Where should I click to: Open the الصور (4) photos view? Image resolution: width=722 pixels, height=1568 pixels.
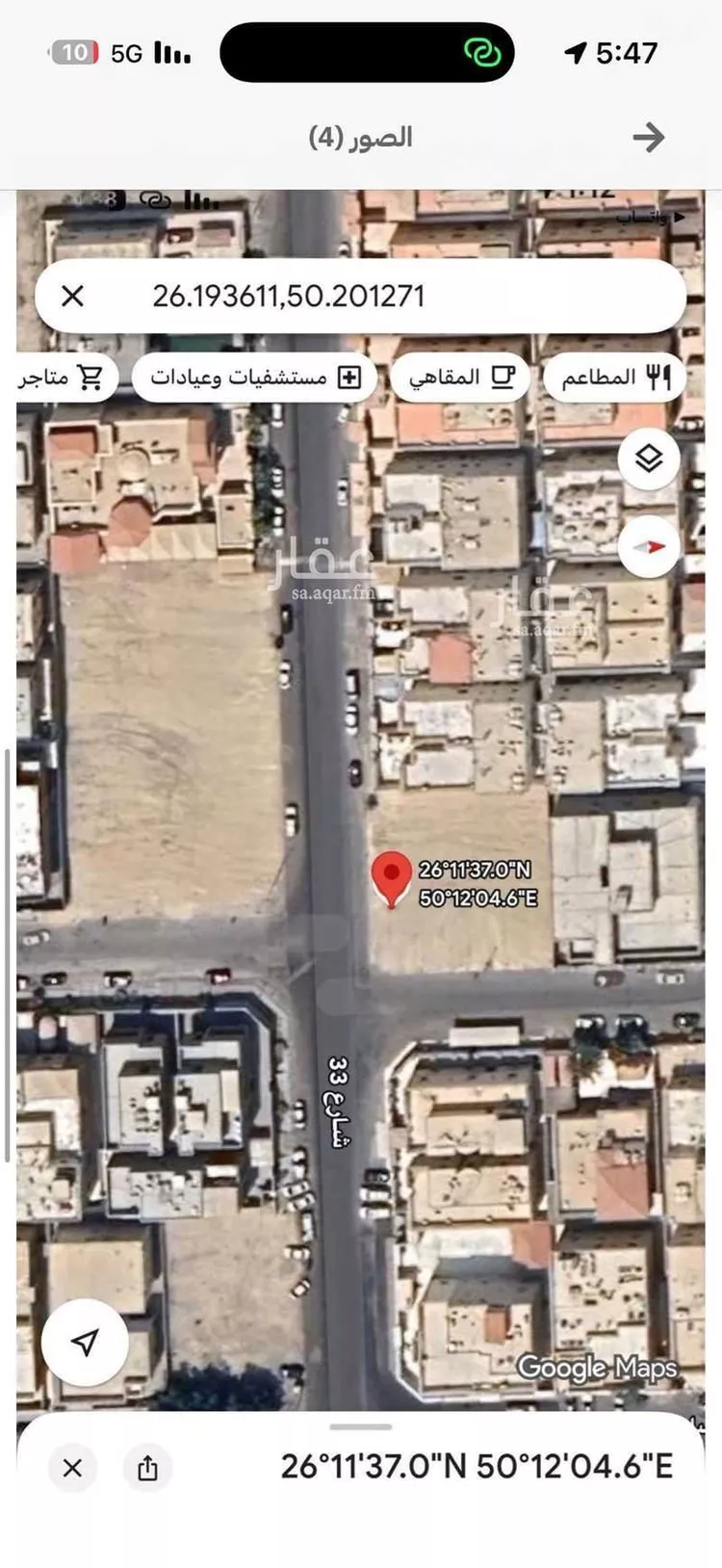tap(360, 137)
